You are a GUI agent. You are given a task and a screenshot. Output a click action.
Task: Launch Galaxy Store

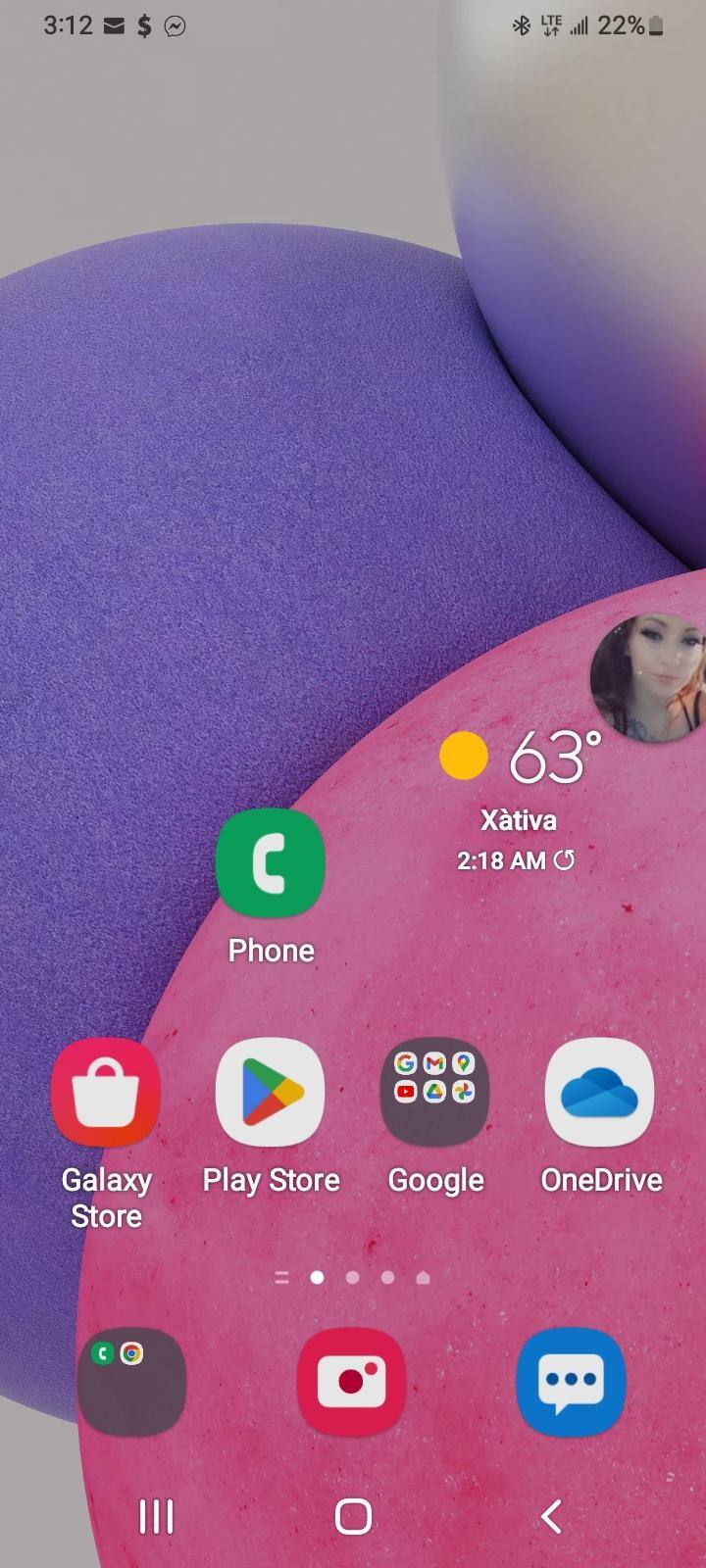[x=106, y=1092]
